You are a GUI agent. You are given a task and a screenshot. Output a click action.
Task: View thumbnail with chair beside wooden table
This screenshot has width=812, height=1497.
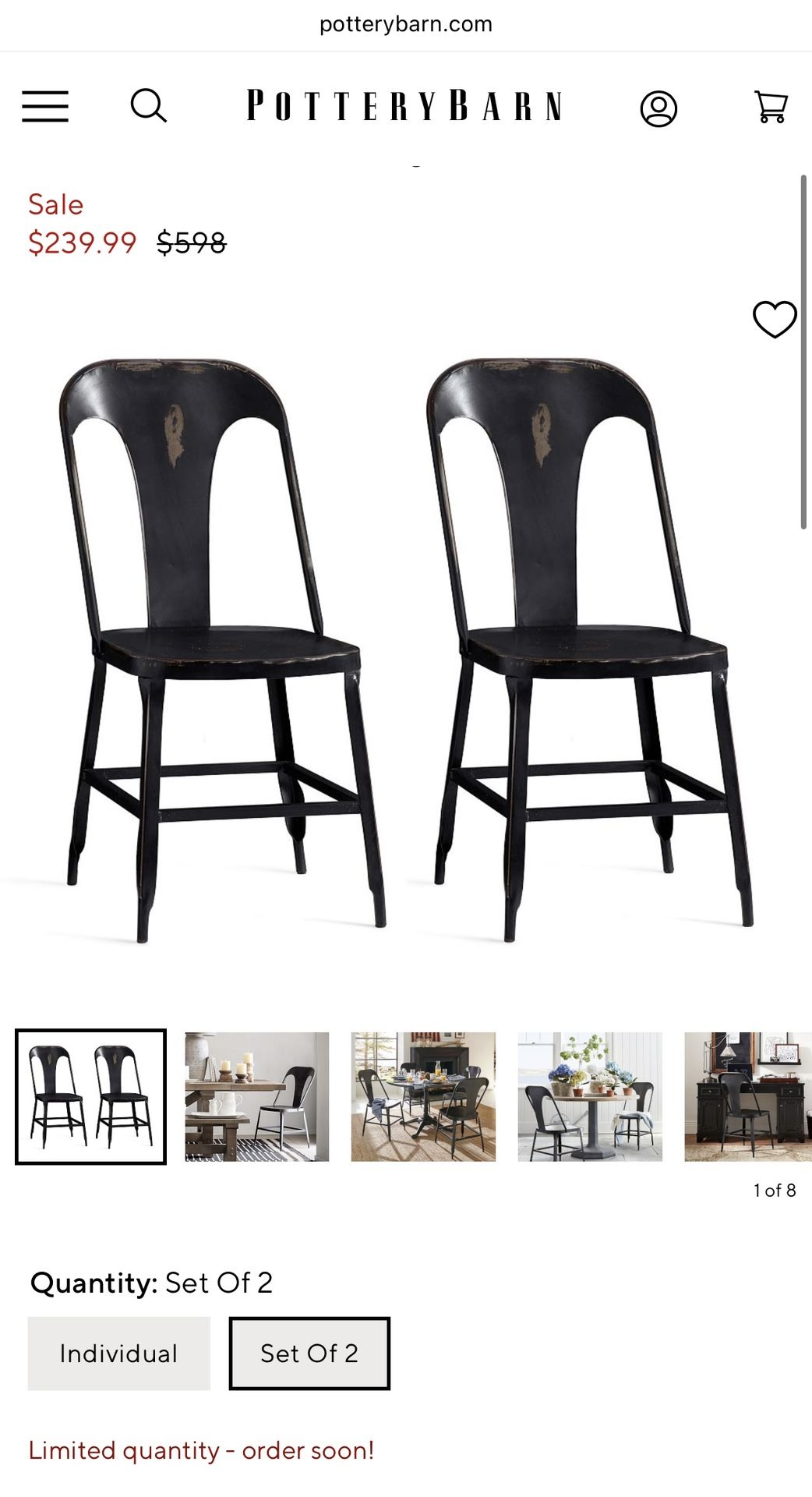pyautogui.click(x=257, y=1096)
